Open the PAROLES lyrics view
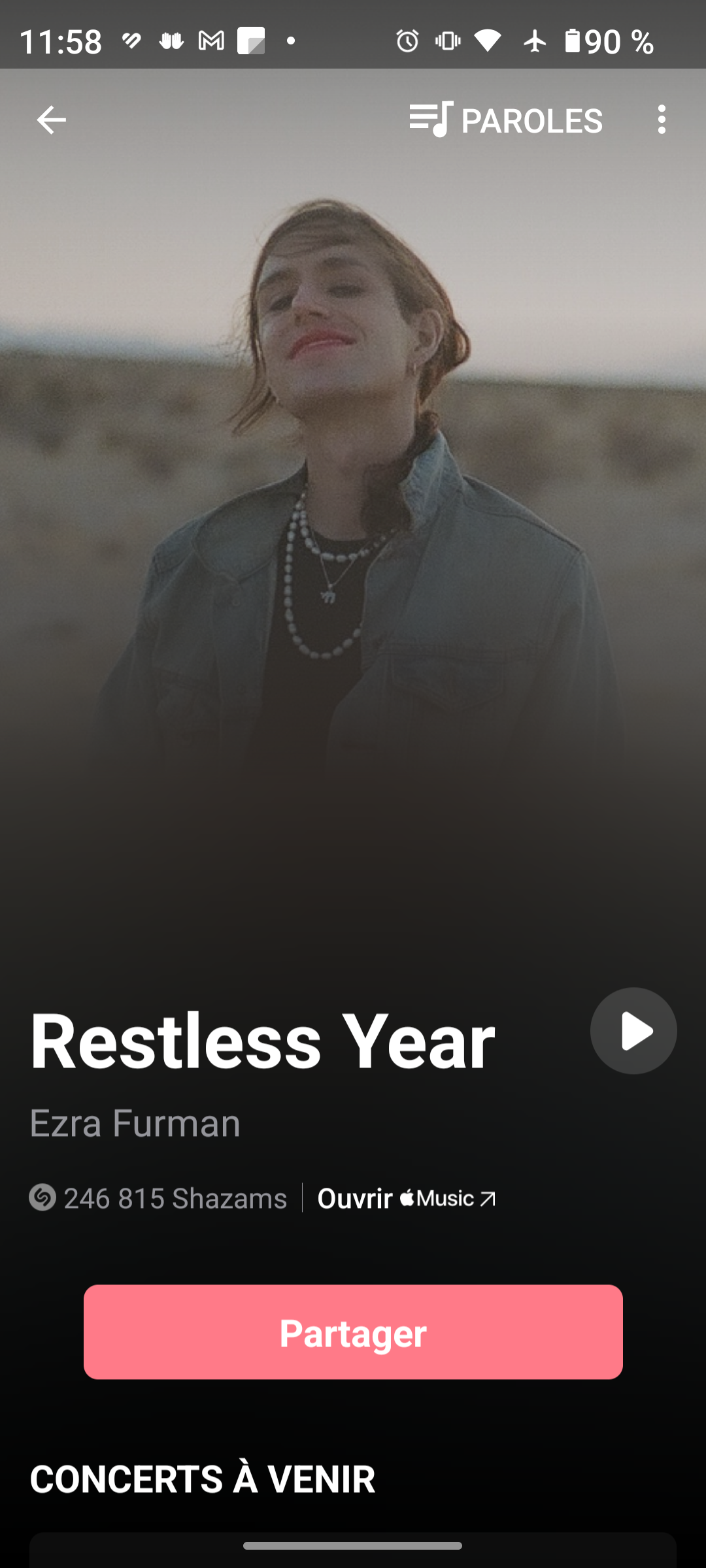The height and width of the screenshot is (1568, 706). 507,120
